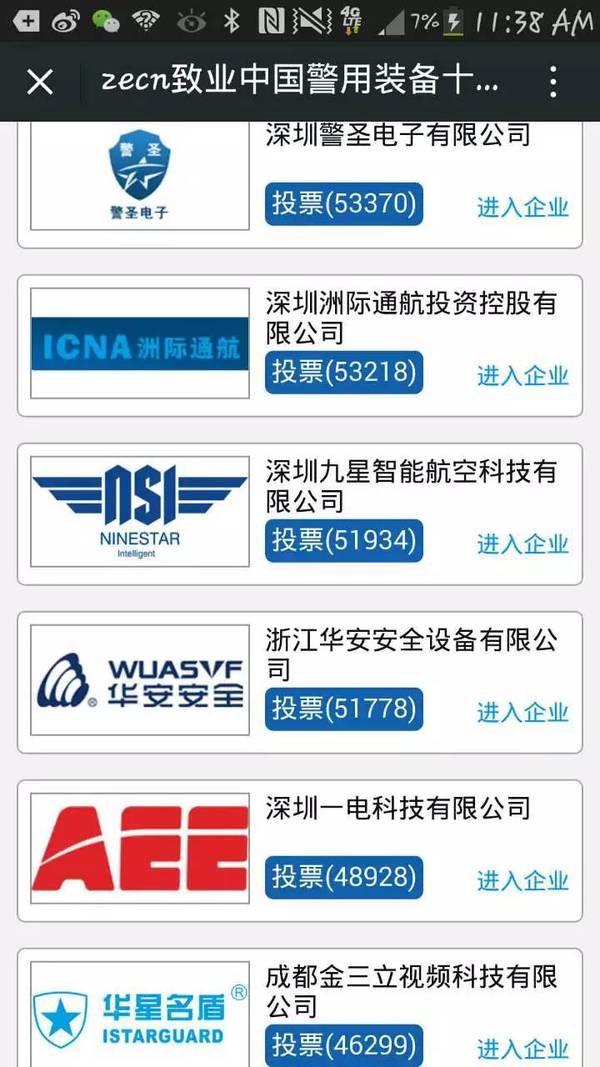Open the overflow menu
600x1067 pixels.
click(x=553, y=81)
